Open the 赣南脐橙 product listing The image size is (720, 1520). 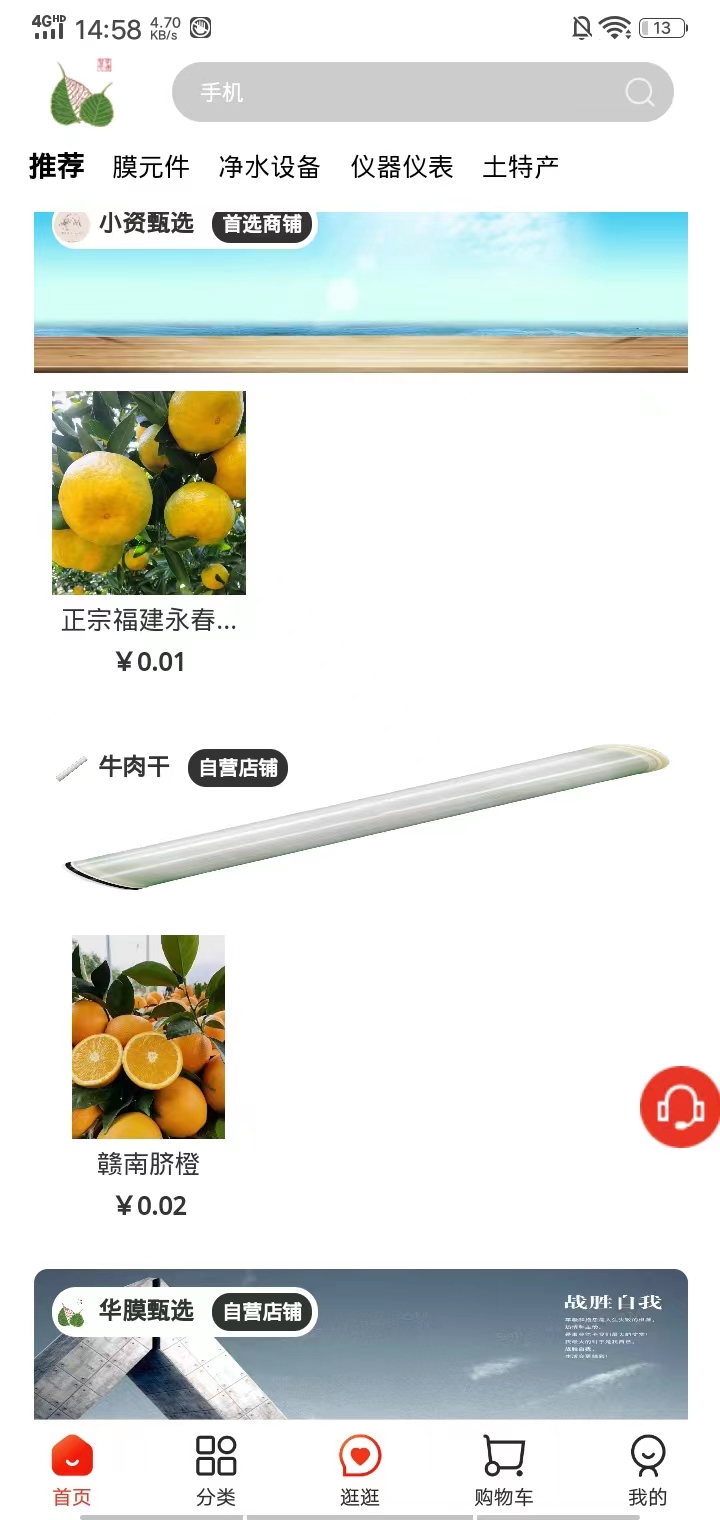pyautogui.click(x=148, y=1036)
